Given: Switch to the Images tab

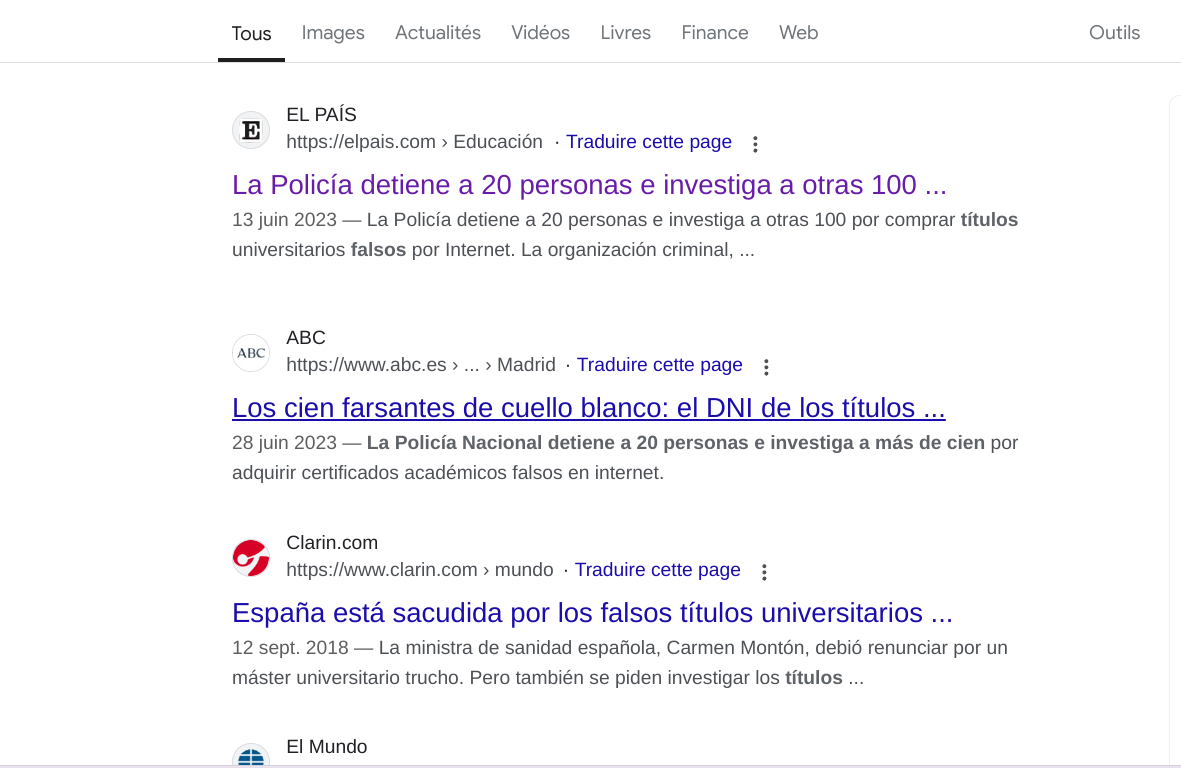Looking at the screenshot, I should [333, 33].
